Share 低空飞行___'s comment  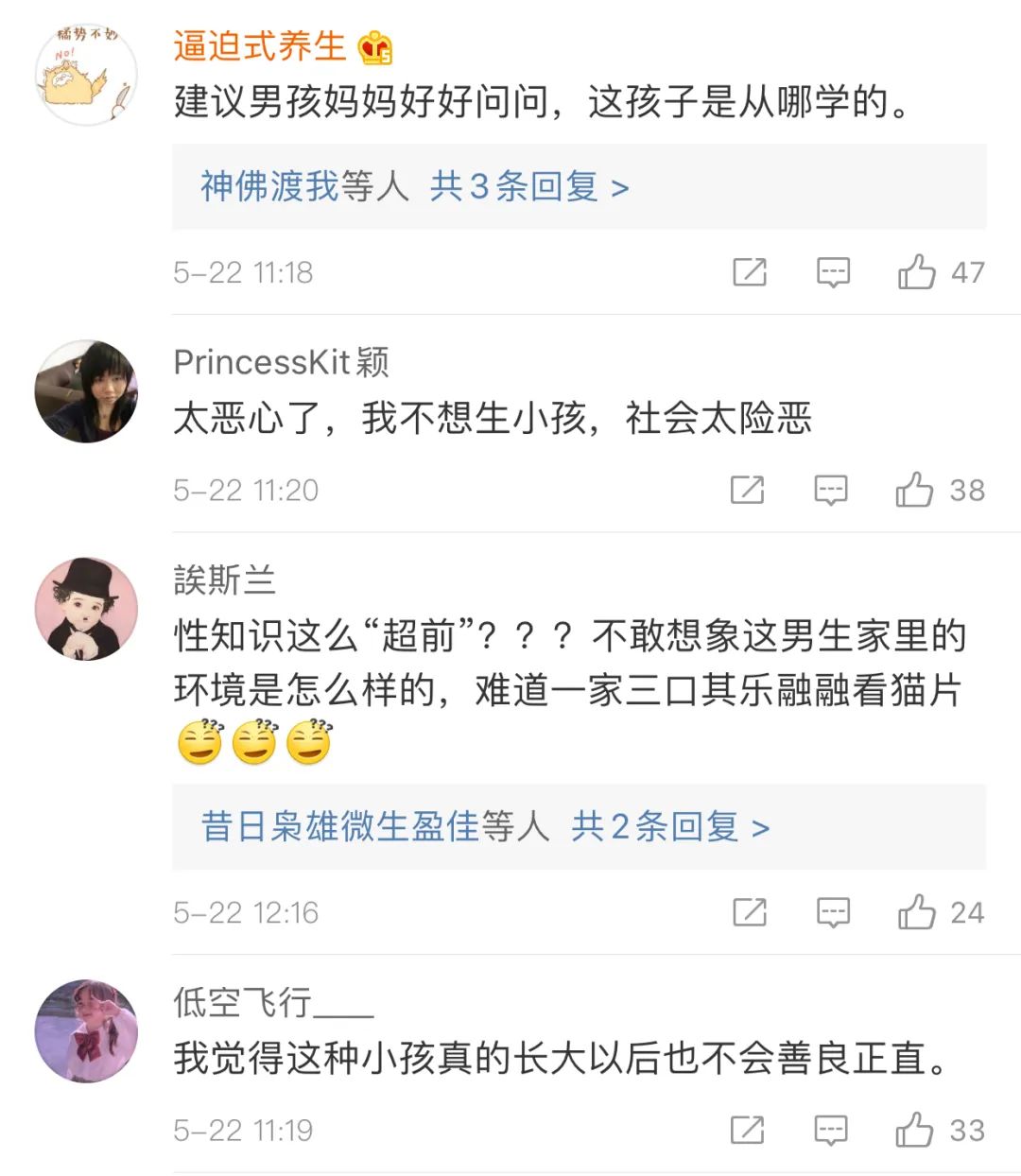click(750, 1129)
